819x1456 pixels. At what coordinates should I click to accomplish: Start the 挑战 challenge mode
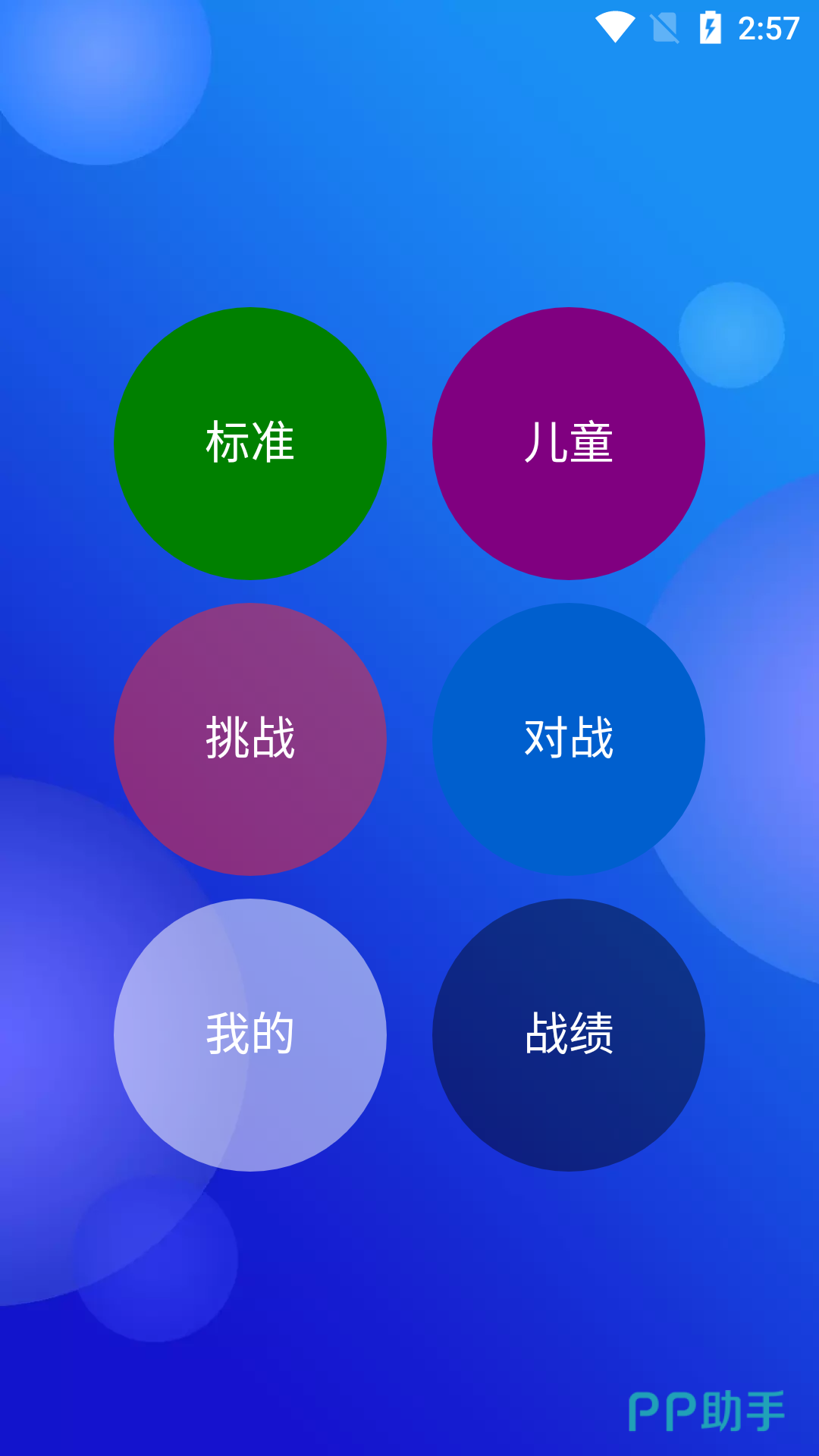(250, 739)
